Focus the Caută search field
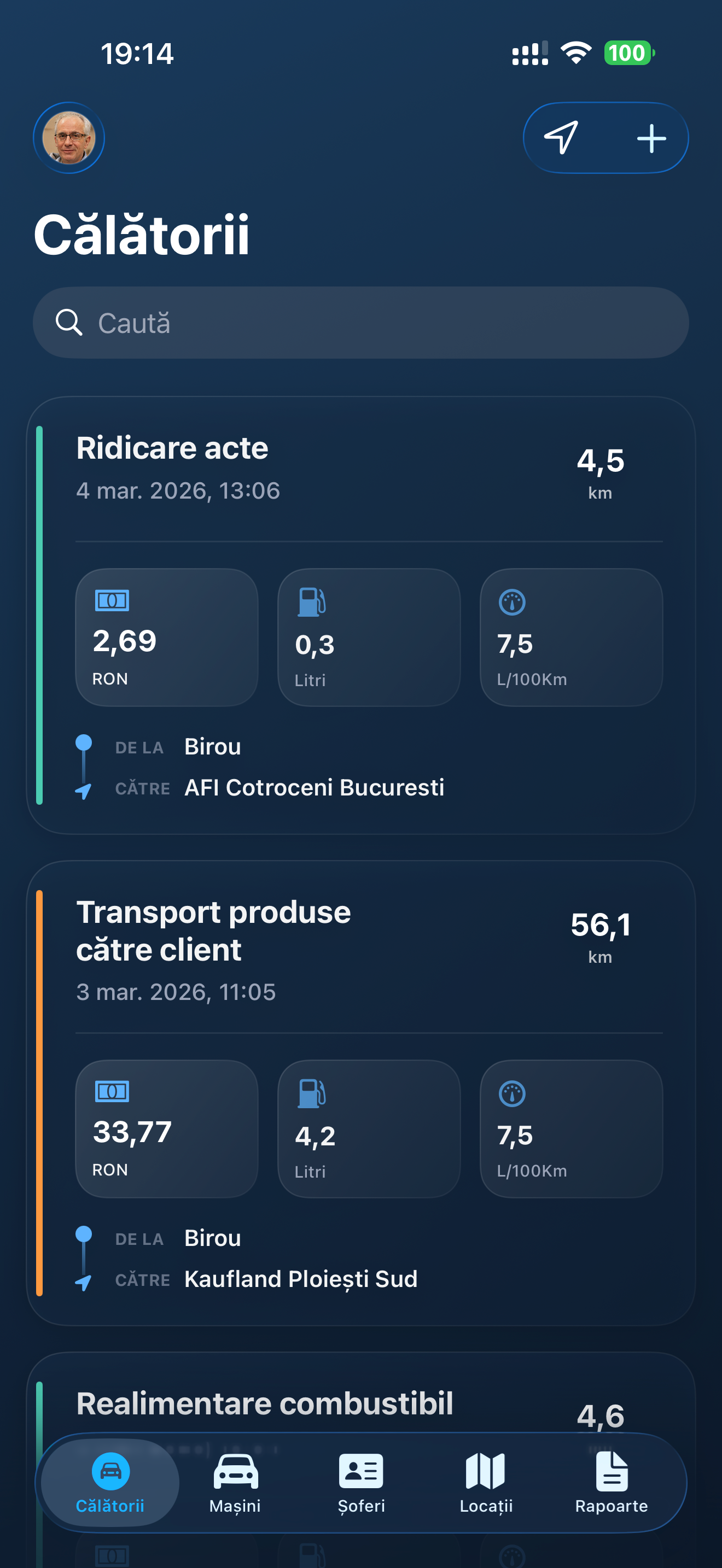Viewport: 722px width, 1568px height. click(x=361, y=323)
